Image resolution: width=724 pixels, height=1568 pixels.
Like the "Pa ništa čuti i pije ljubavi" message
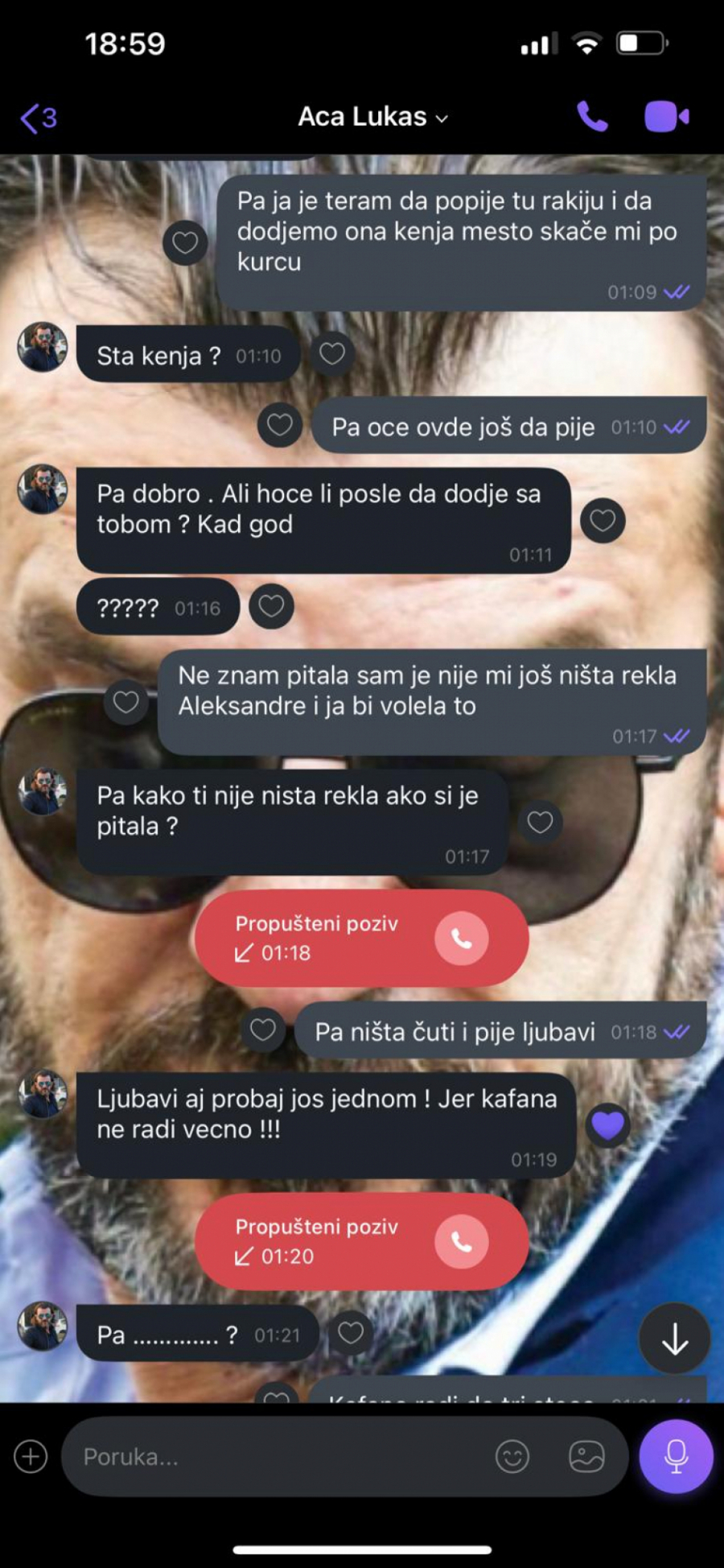coord(263,1030)
